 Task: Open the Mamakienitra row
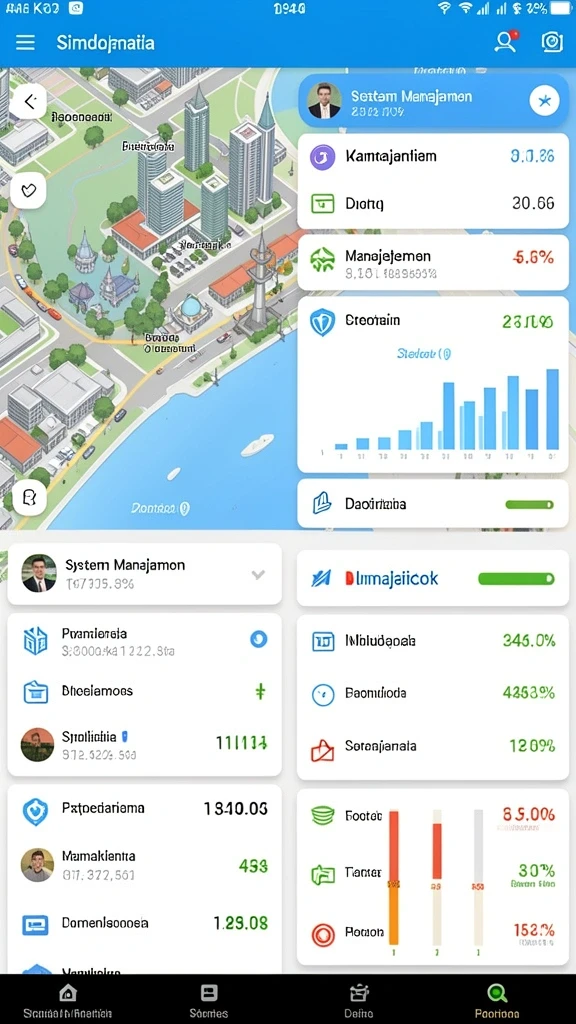coord(144,865)
